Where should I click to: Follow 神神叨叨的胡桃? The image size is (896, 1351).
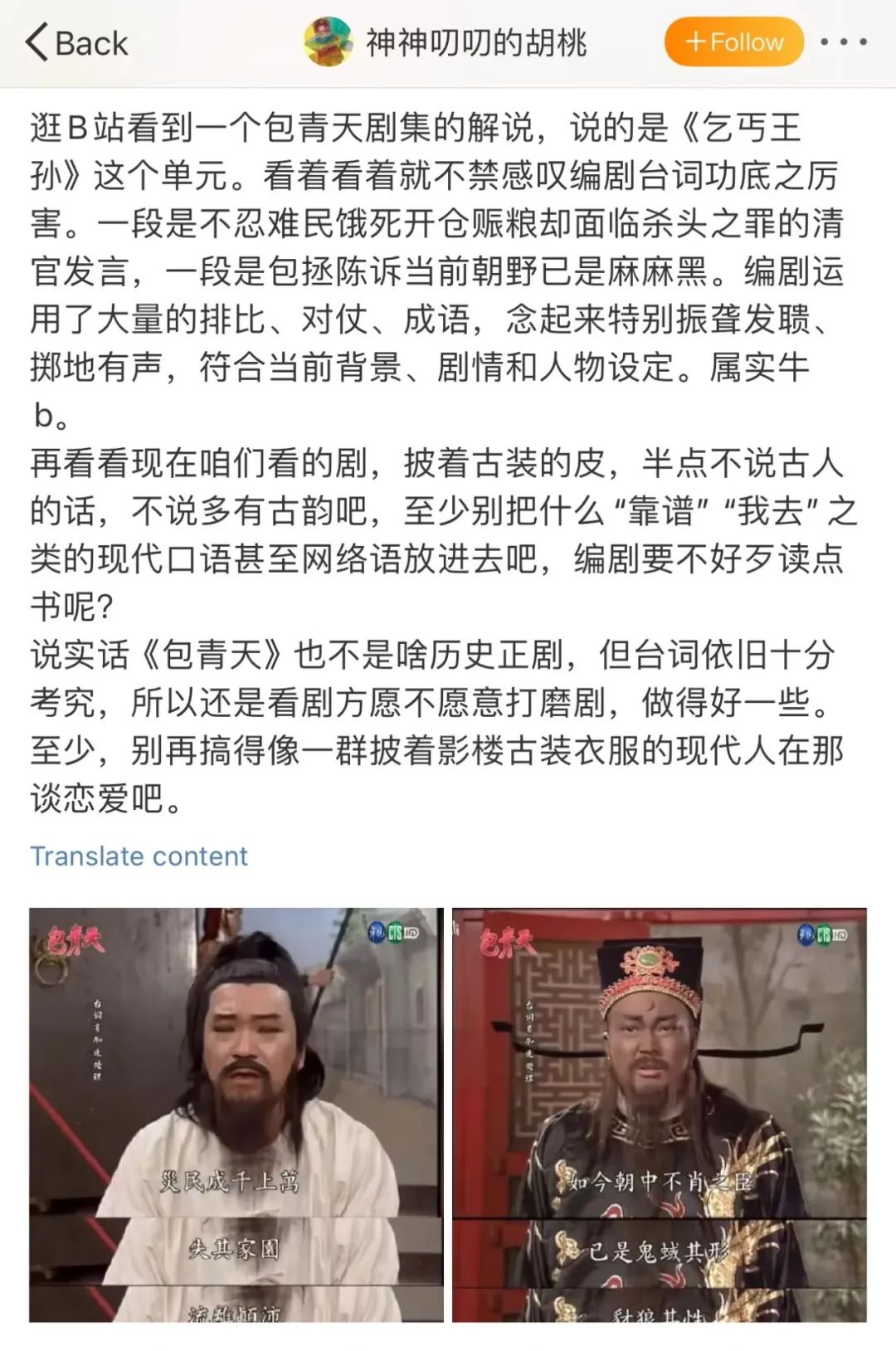(733, 41)
